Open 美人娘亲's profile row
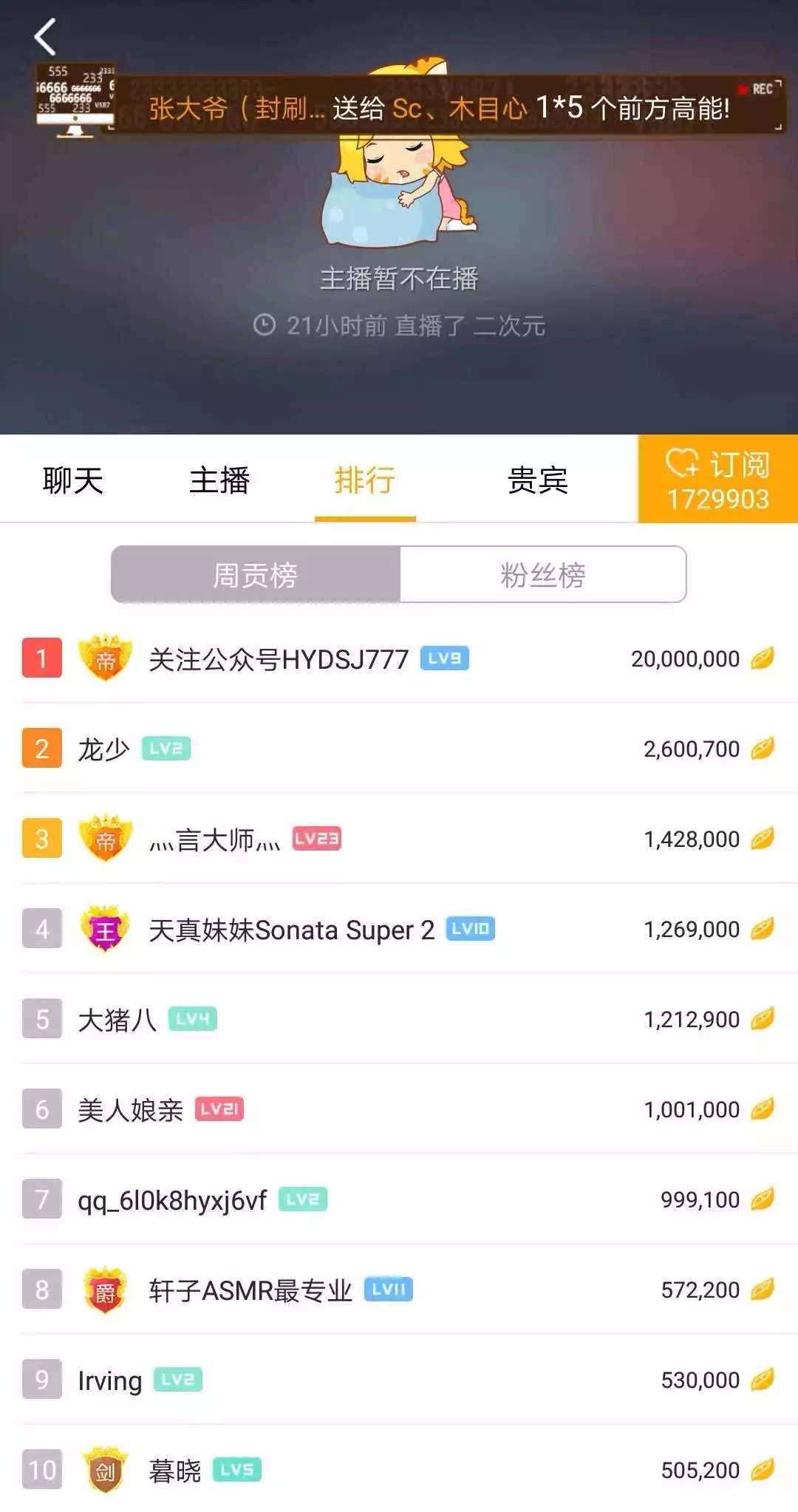 tap(130, 1110)
